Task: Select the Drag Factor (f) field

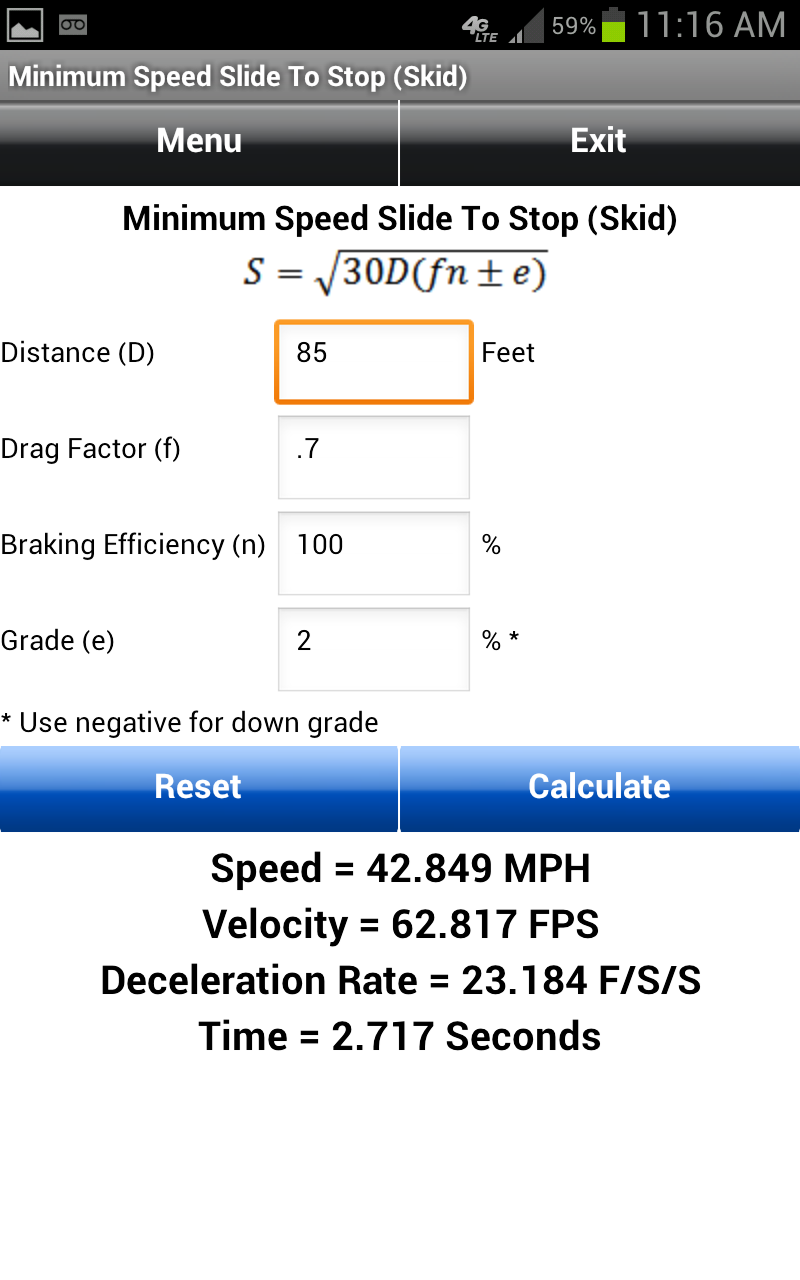Action: 373,457
